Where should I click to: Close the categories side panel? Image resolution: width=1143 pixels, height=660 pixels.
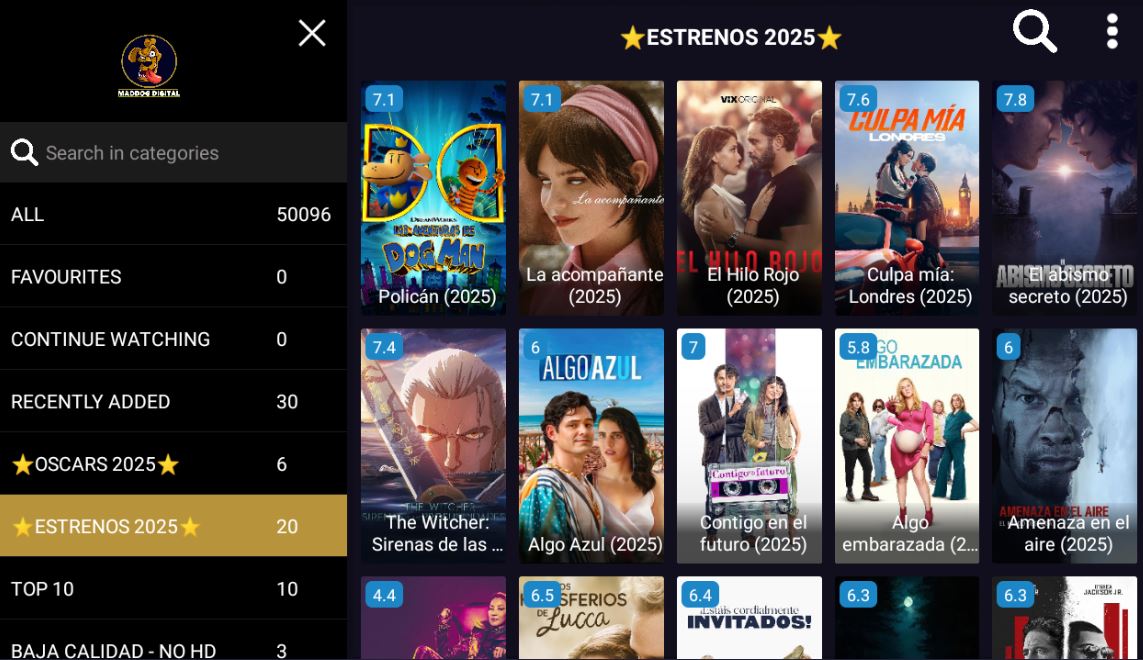(x=312, y=34)
